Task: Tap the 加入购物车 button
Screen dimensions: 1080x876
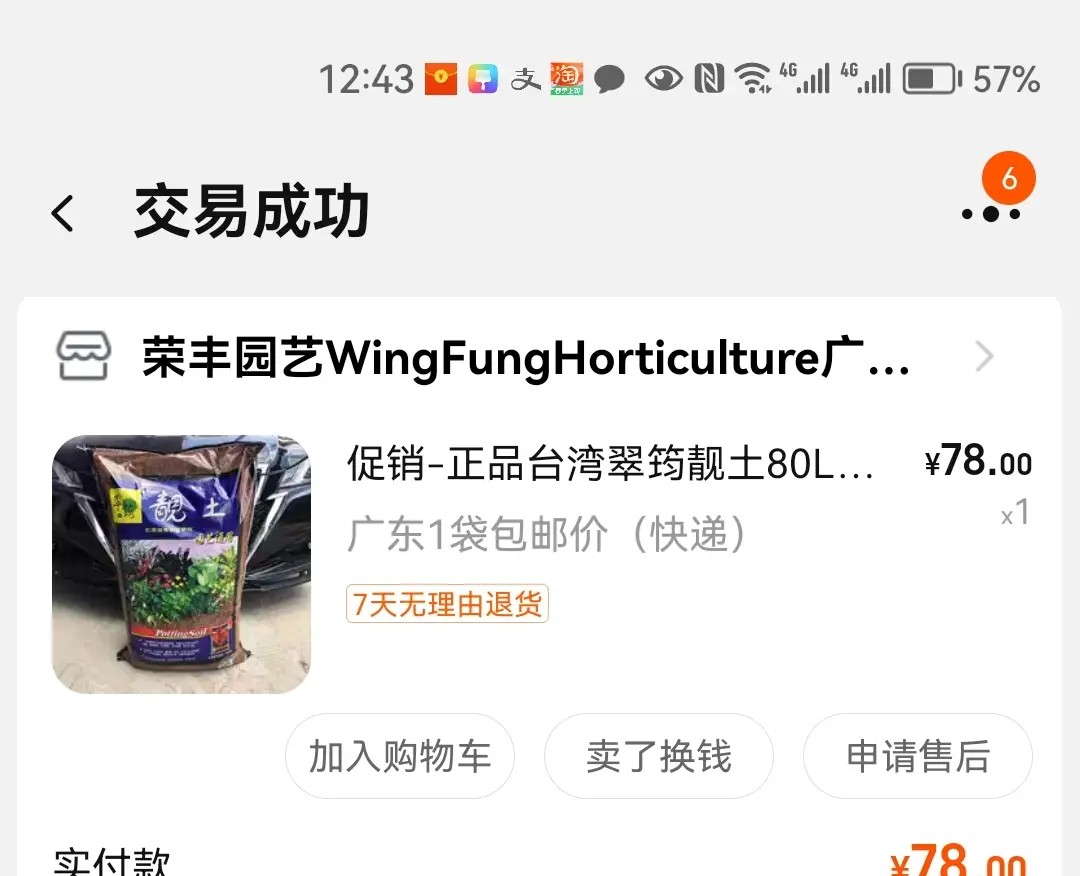Action: pyautogui.click(x=400, y=756)
